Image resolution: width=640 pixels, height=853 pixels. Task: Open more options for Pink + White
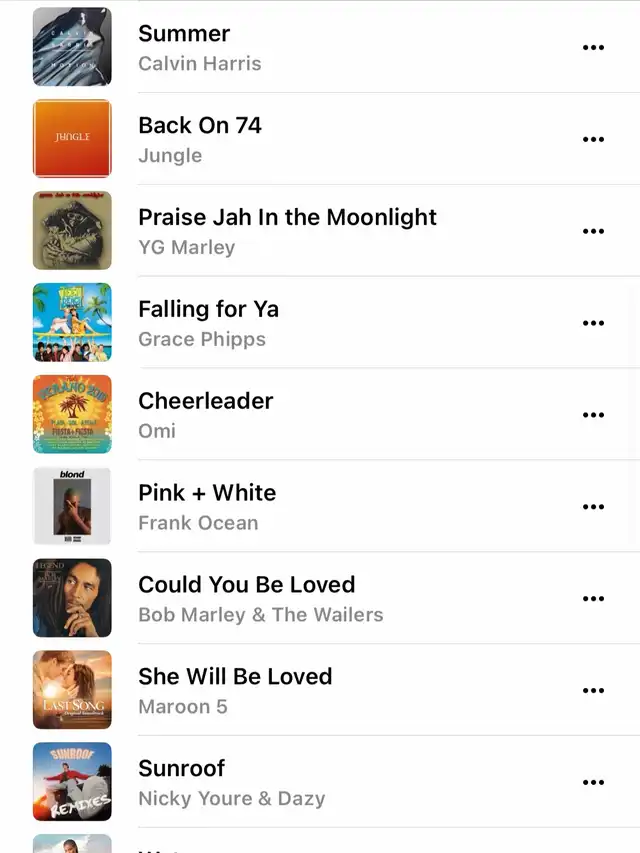click(593, 507)
